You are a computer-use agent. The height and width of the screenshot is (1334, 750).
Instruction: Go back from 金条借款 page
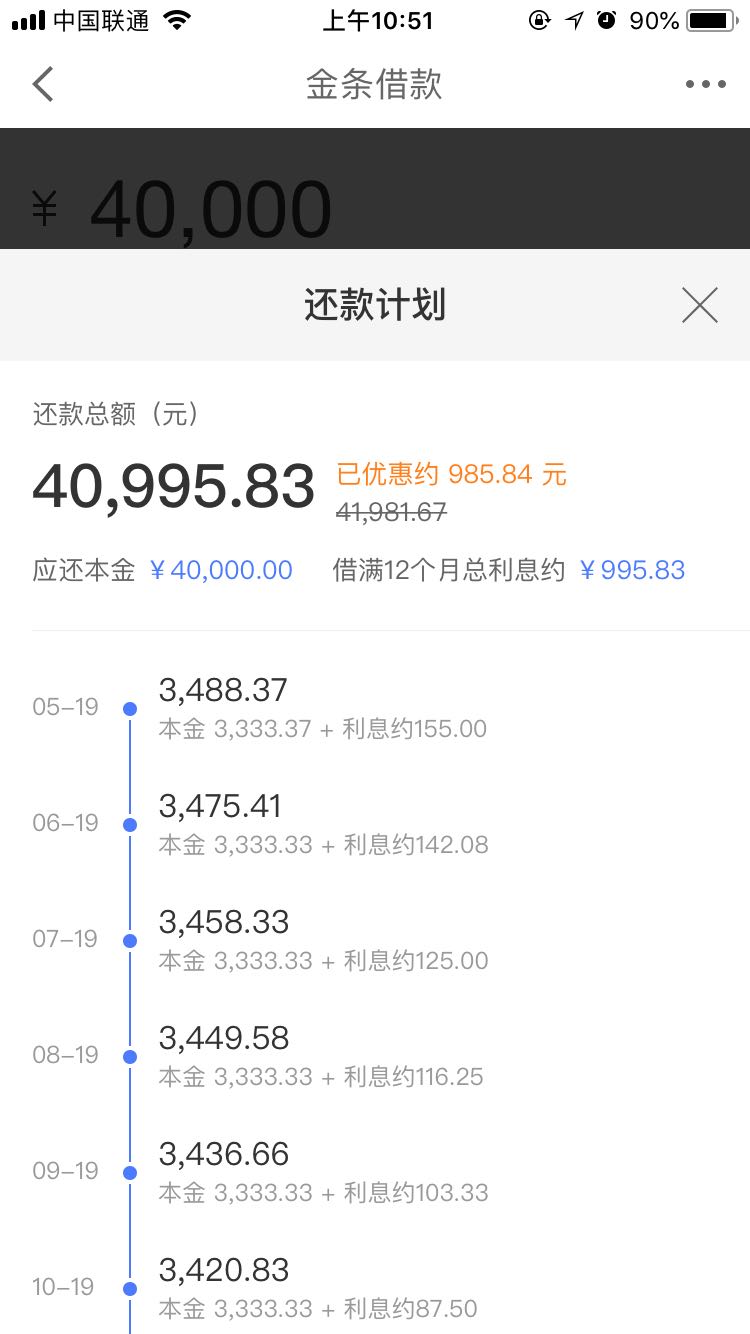[42, 84]
